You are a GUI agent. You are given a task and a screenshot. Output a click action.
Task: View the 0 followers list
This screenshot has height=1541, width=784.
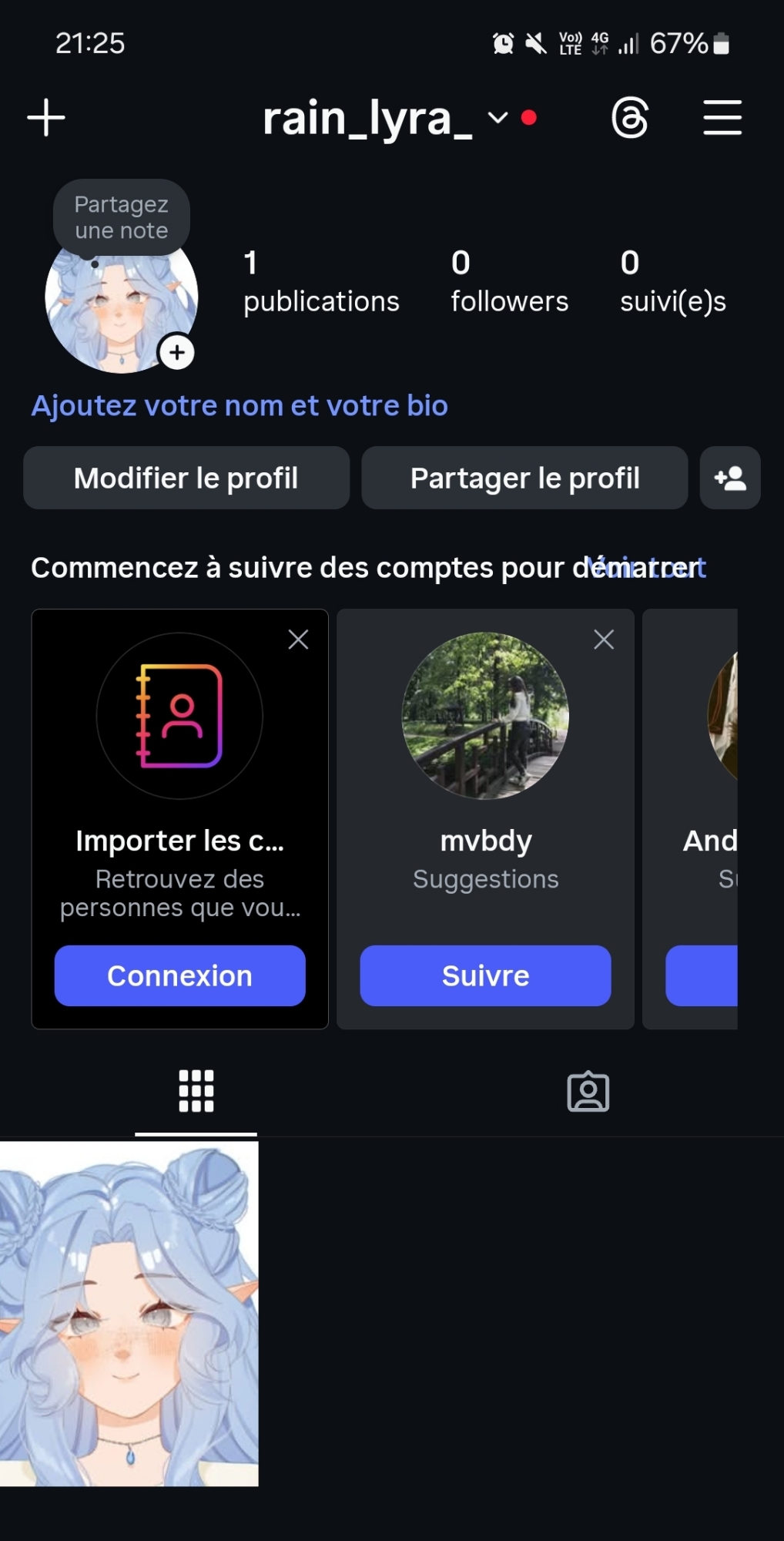pos(509,282)
